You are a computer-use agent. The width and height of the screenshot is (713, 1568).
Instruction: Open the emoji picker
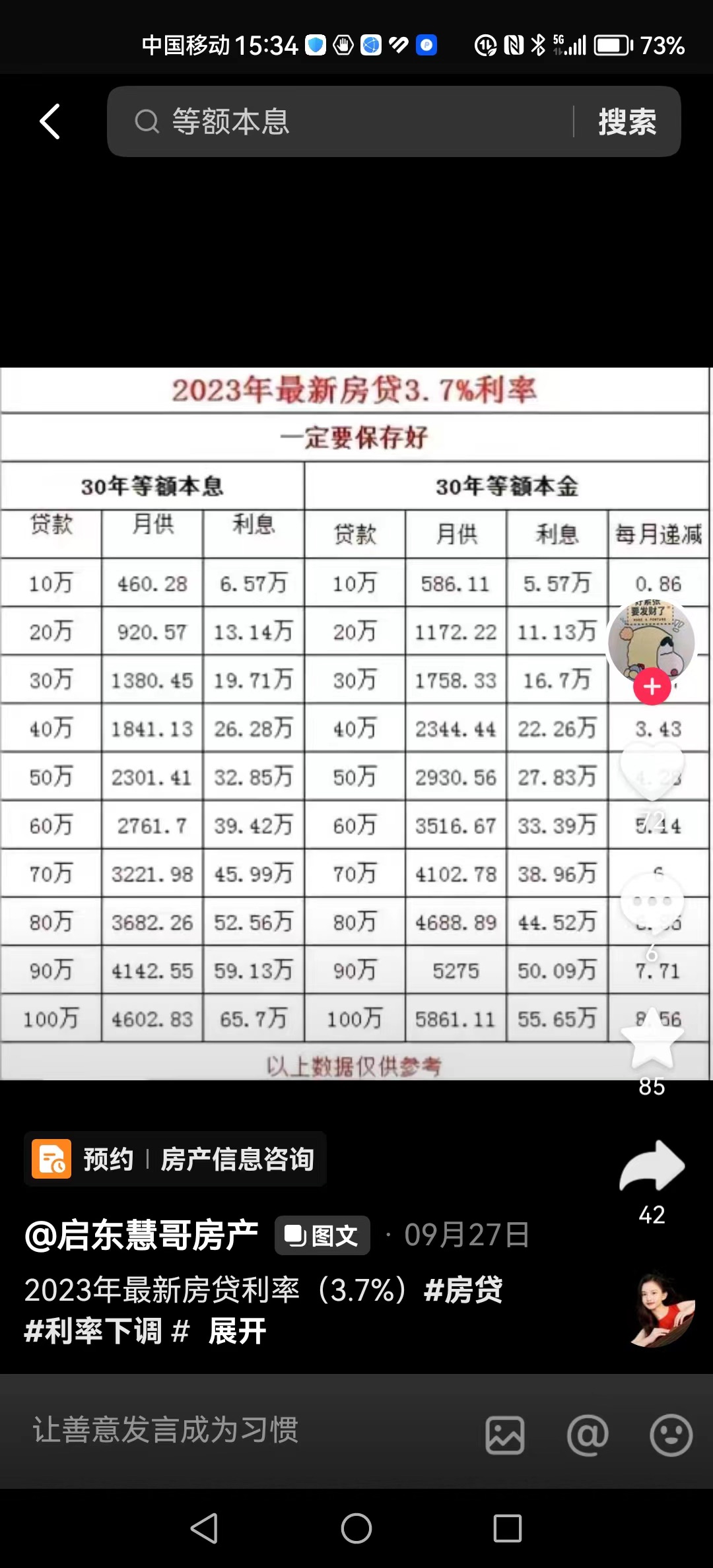click(x=671, y=1435)
